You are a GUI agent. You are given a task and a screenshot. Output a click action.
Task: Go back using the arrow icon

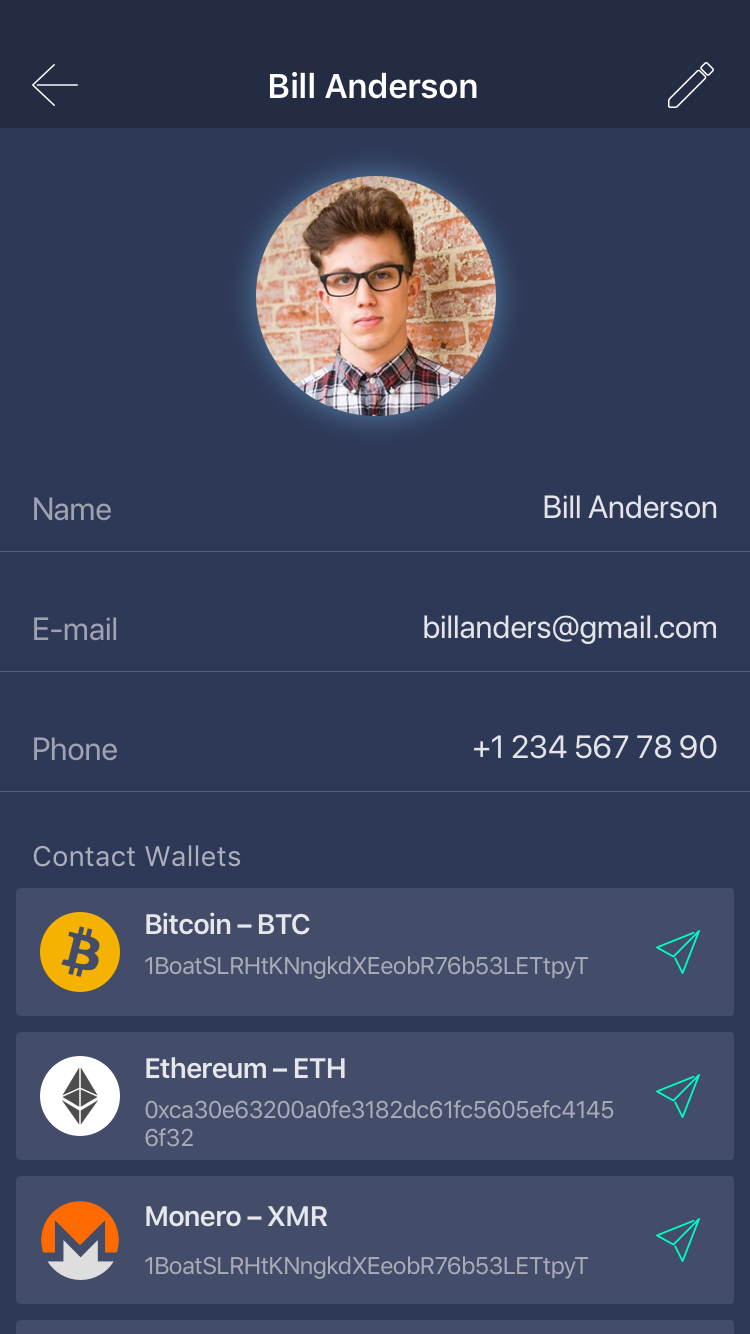(54, 86)
